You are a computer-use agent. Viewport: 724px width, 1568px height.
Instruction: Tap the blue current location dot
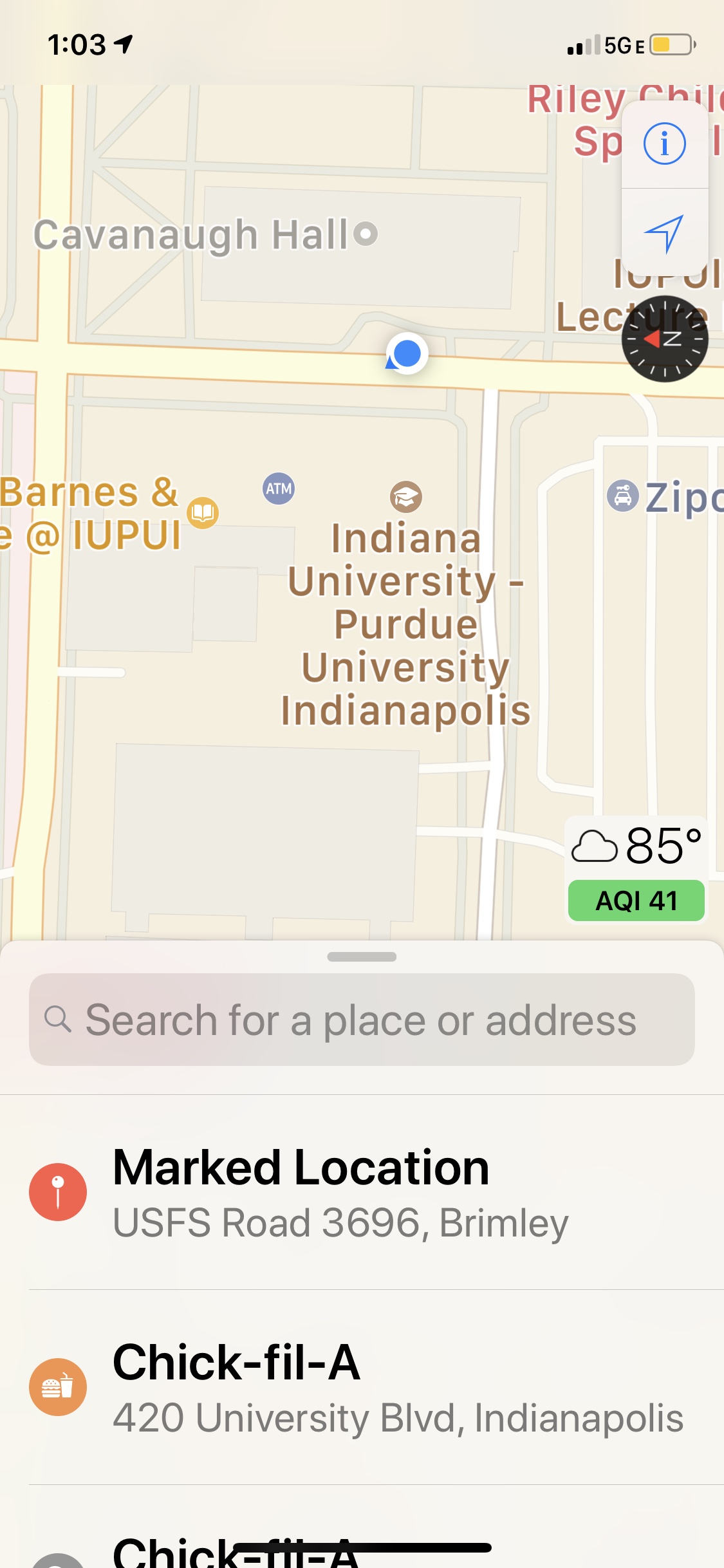point(407,353)
